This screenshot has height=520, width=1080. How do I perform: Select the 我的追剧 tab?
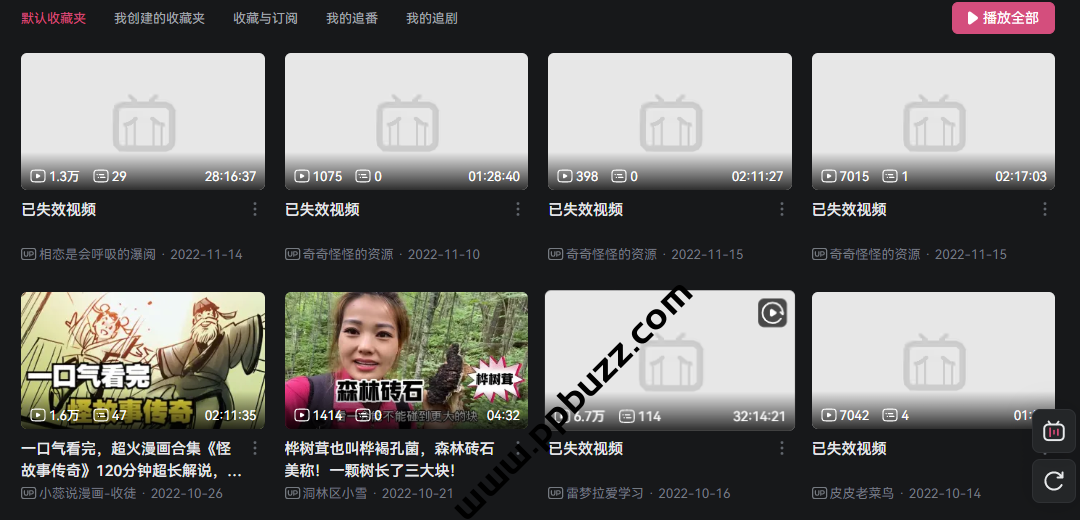432,18
